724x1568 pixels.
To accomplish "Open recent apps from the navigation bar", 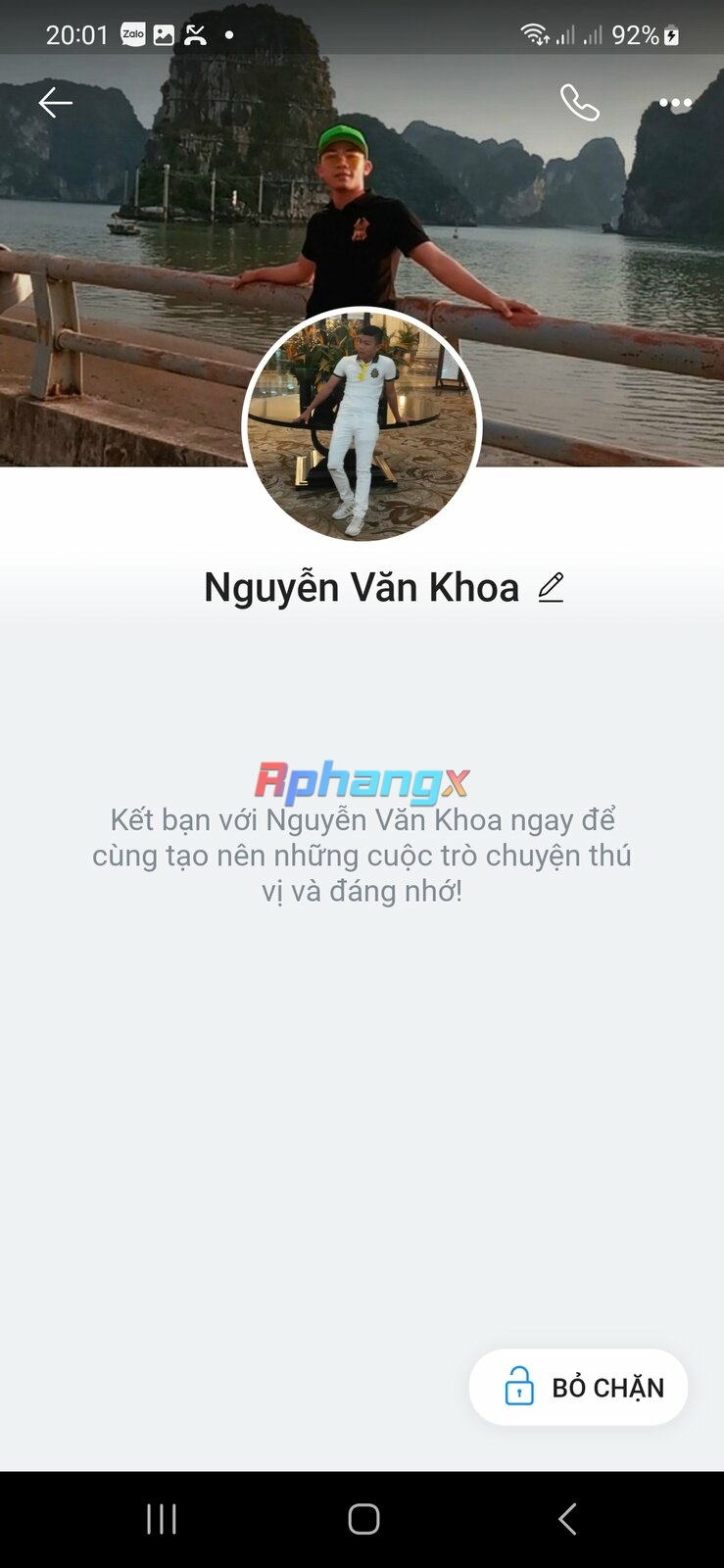I will pos(162,1519).
